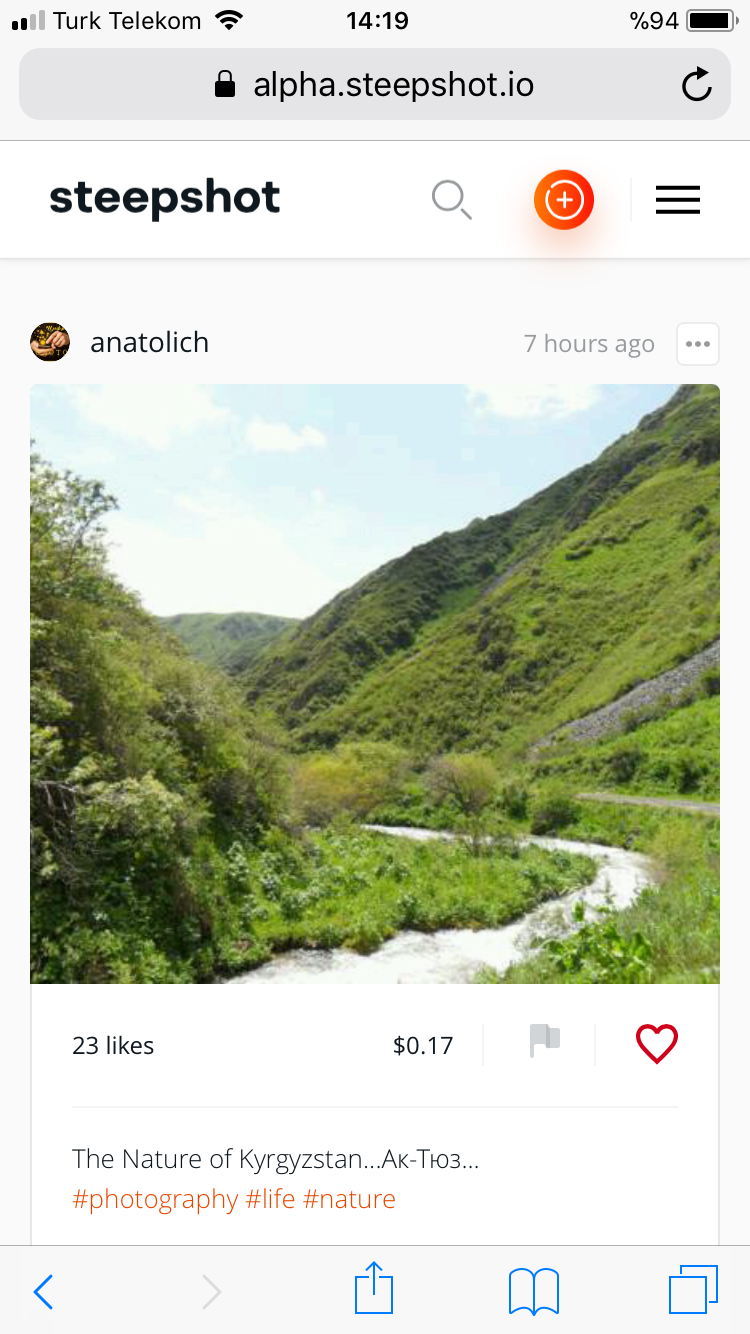Reload the page in Safari

click(x=697, y=85)
